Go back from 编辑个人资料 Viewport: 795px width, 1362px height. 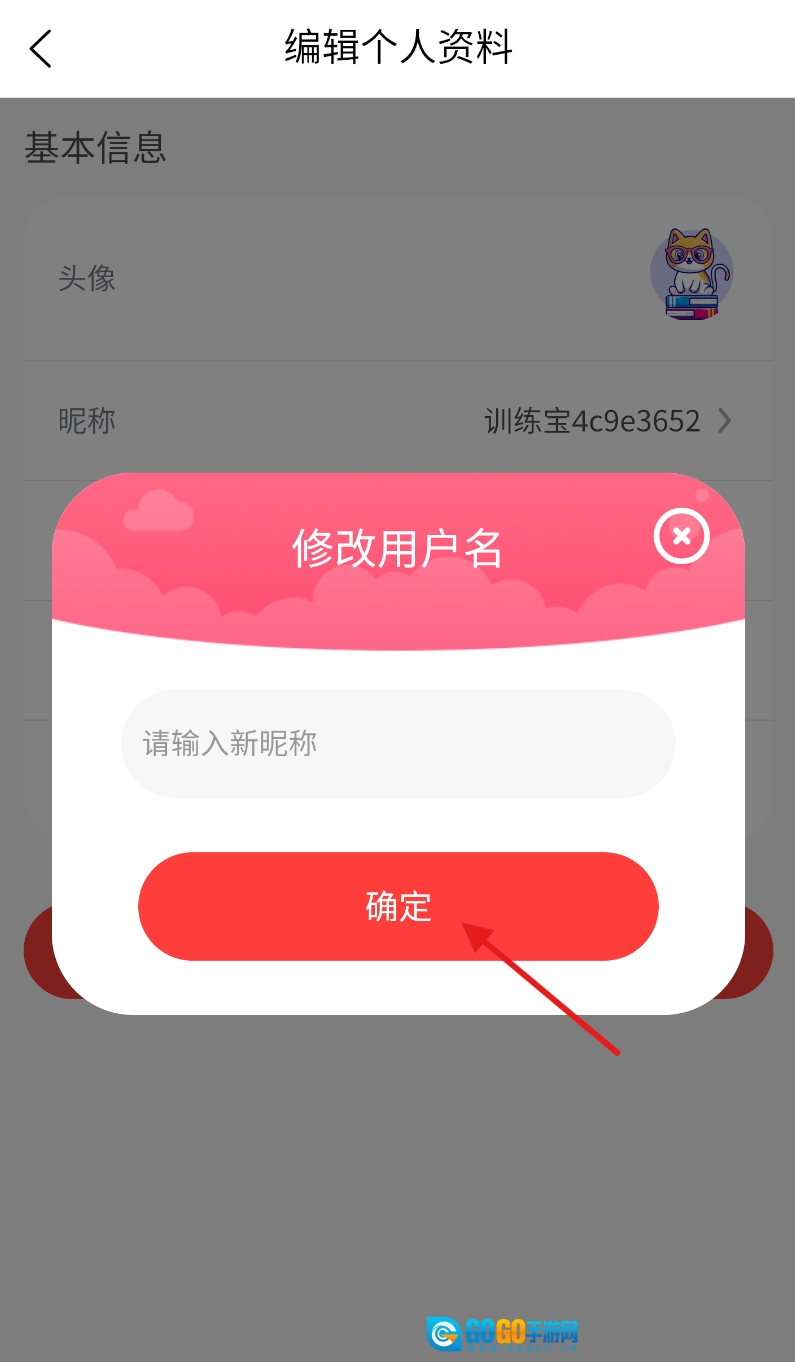[40, 48]
